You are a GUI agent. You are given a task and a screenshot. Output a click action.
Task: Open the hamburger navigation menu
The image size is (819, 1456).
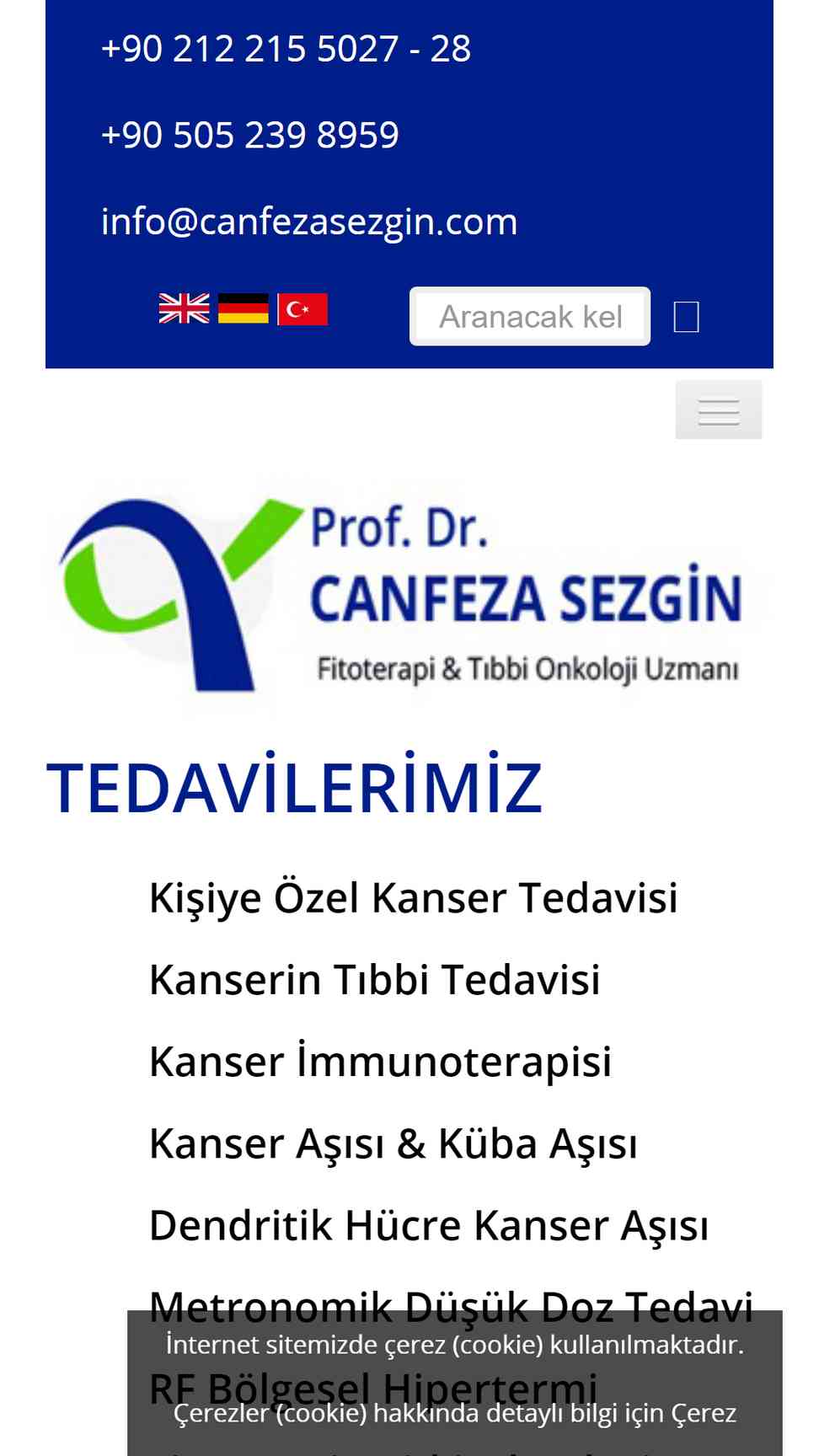719,409
